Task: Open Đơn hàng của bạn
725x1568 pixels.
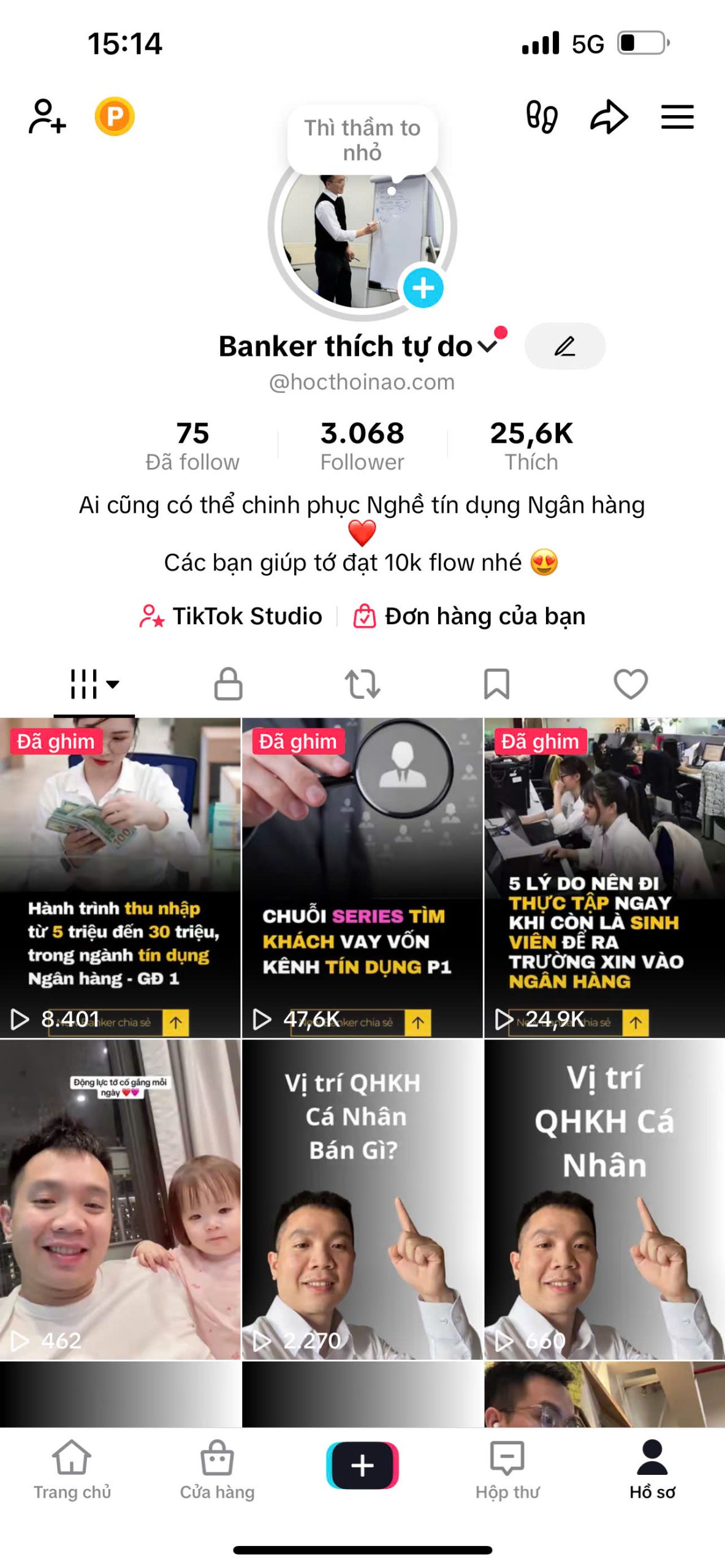Action: click(470, 616)
